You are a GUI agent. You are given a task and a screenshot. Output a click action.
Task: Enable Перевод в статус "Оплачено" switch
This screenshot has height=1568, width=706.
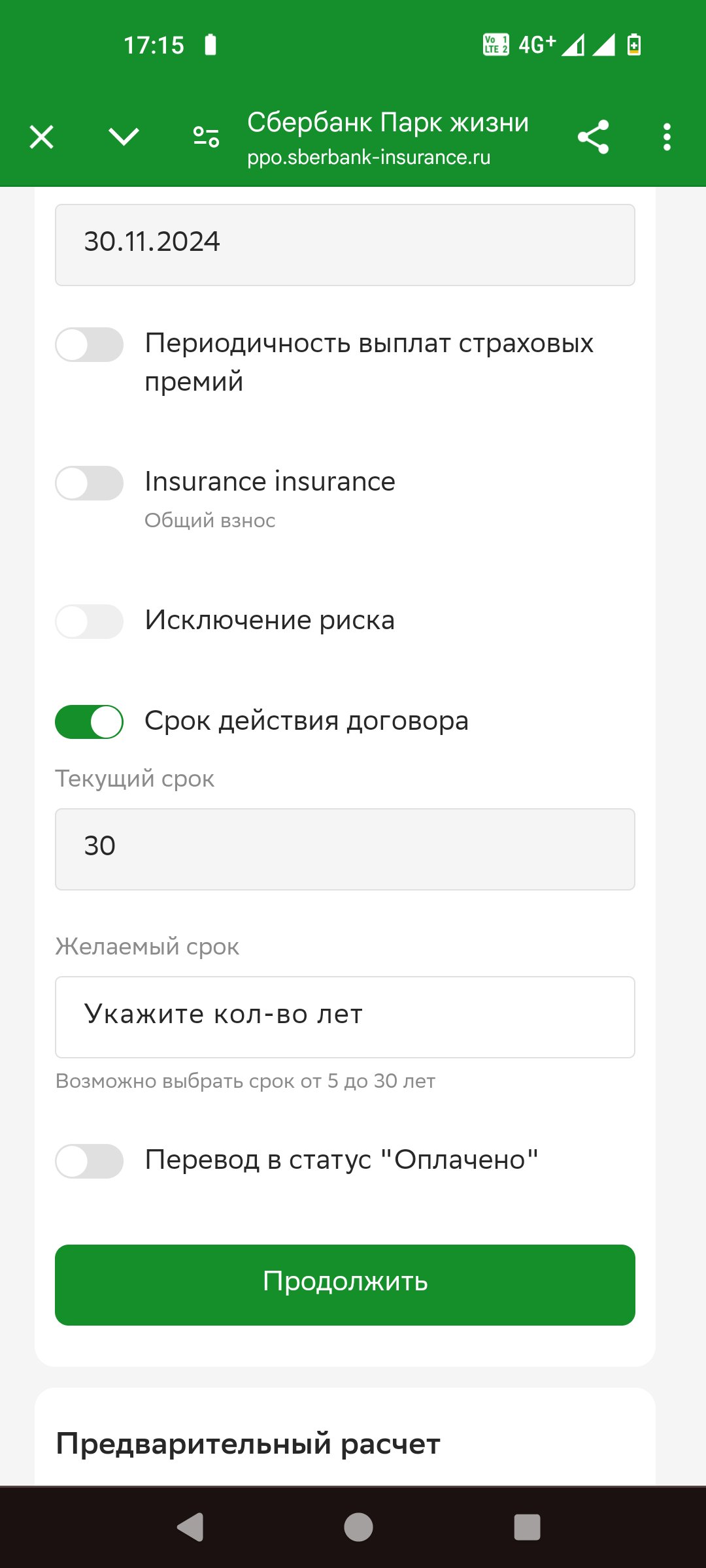click(90, 1161)
